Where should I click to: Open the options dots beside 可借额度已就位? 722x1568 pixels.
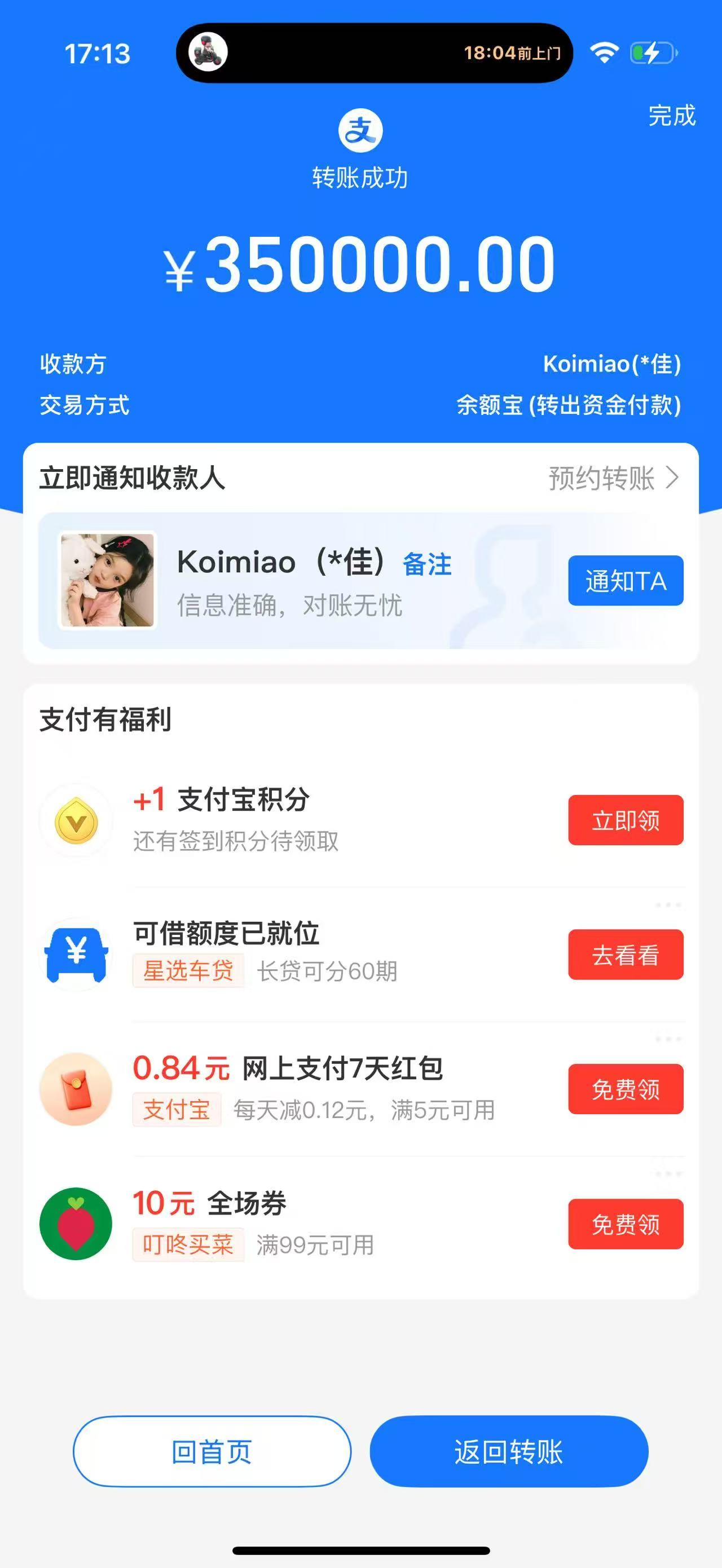pyautogui.click(x=668, y=905)
